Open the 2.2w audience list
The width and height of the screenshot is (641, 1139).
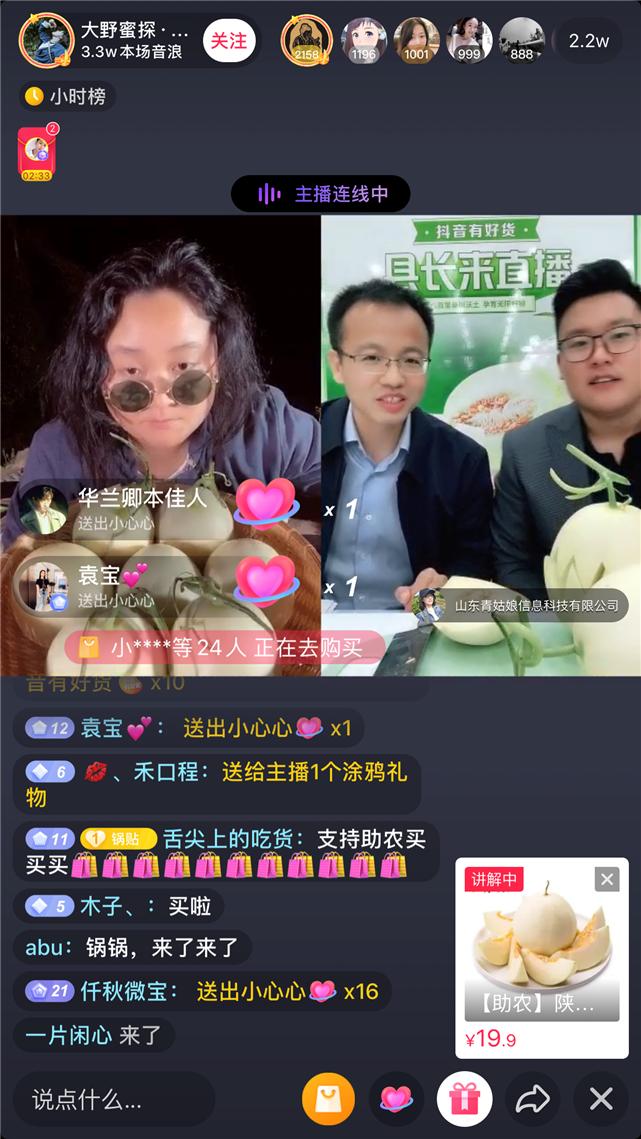[x=589, y=41]
